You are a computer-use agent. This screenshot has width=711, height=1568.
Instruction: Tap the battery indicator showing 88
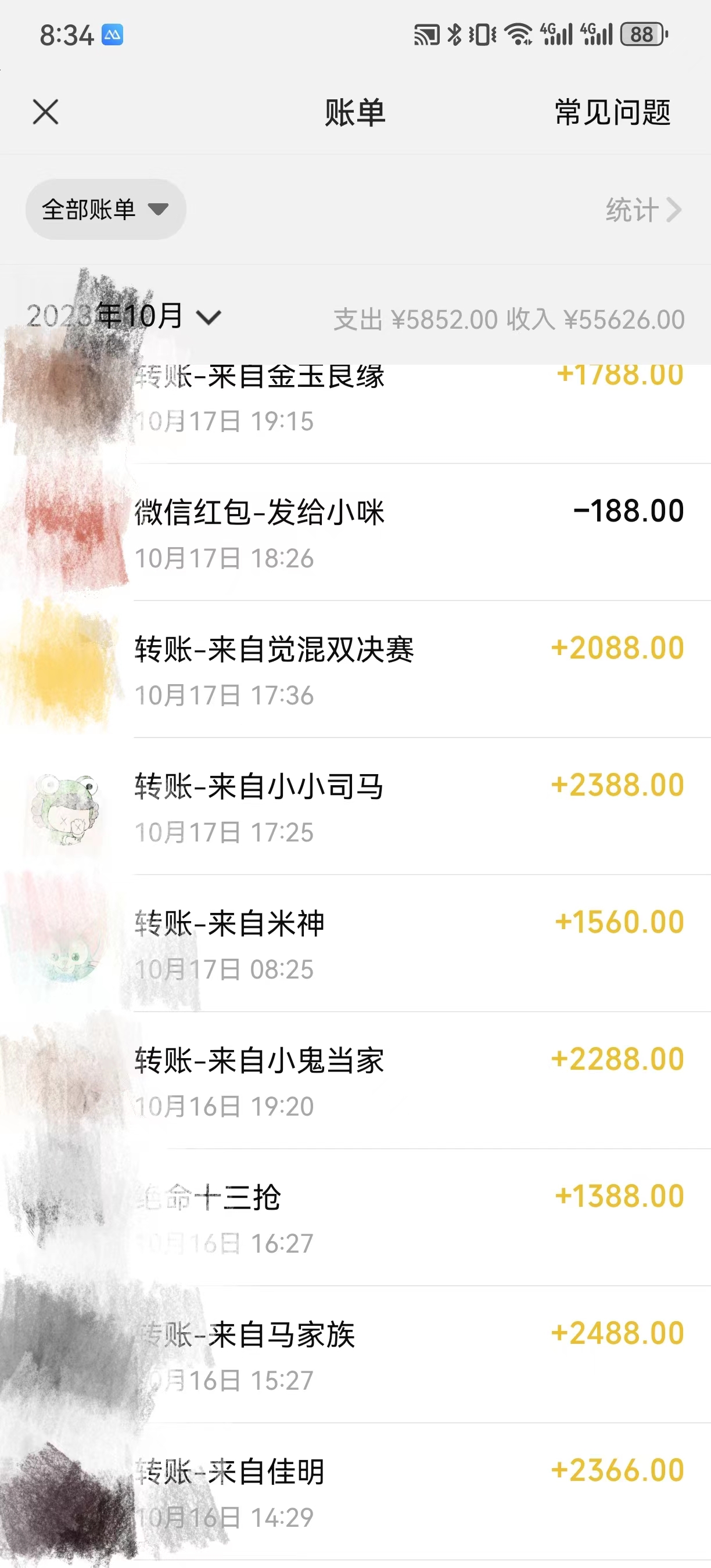pos(639,34)
